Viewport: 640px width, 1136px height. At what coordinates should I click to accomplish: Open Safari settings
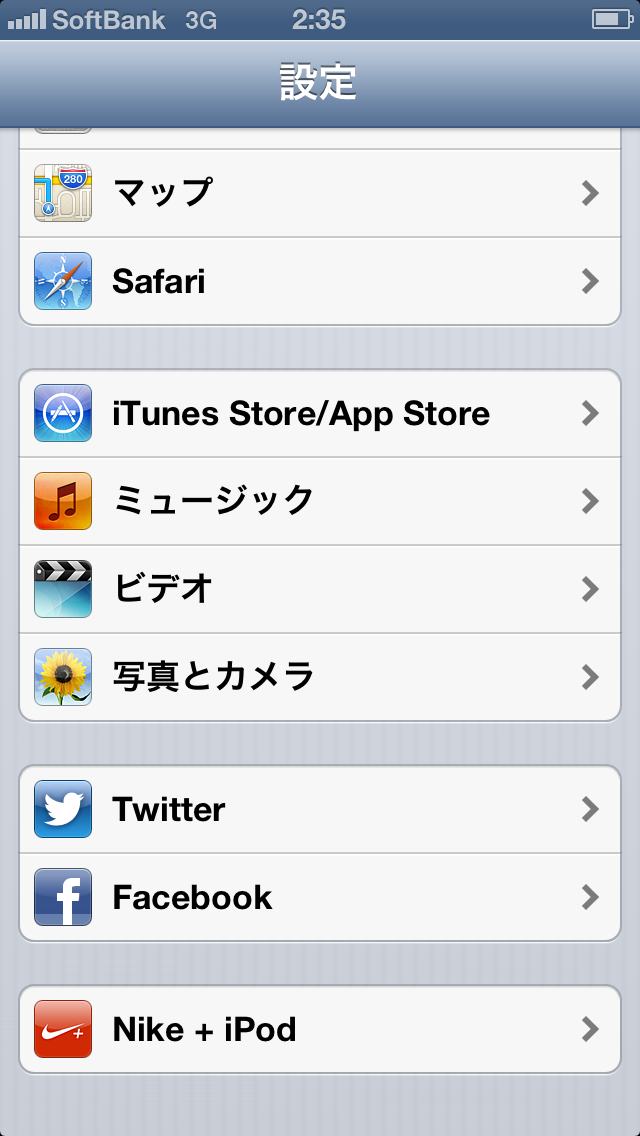point(320,281)
